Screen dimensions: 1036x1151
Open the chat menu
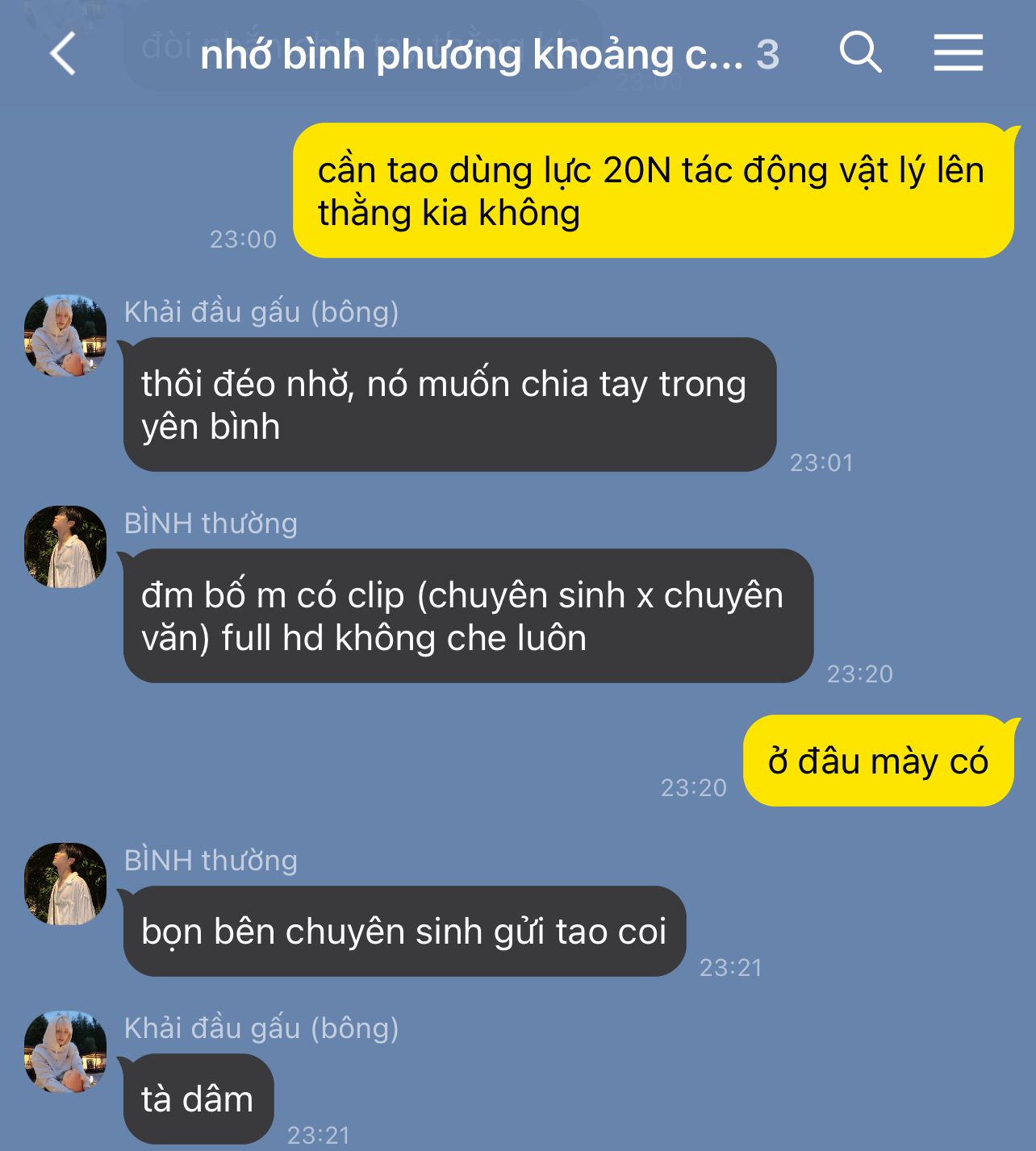pos(958,53)
